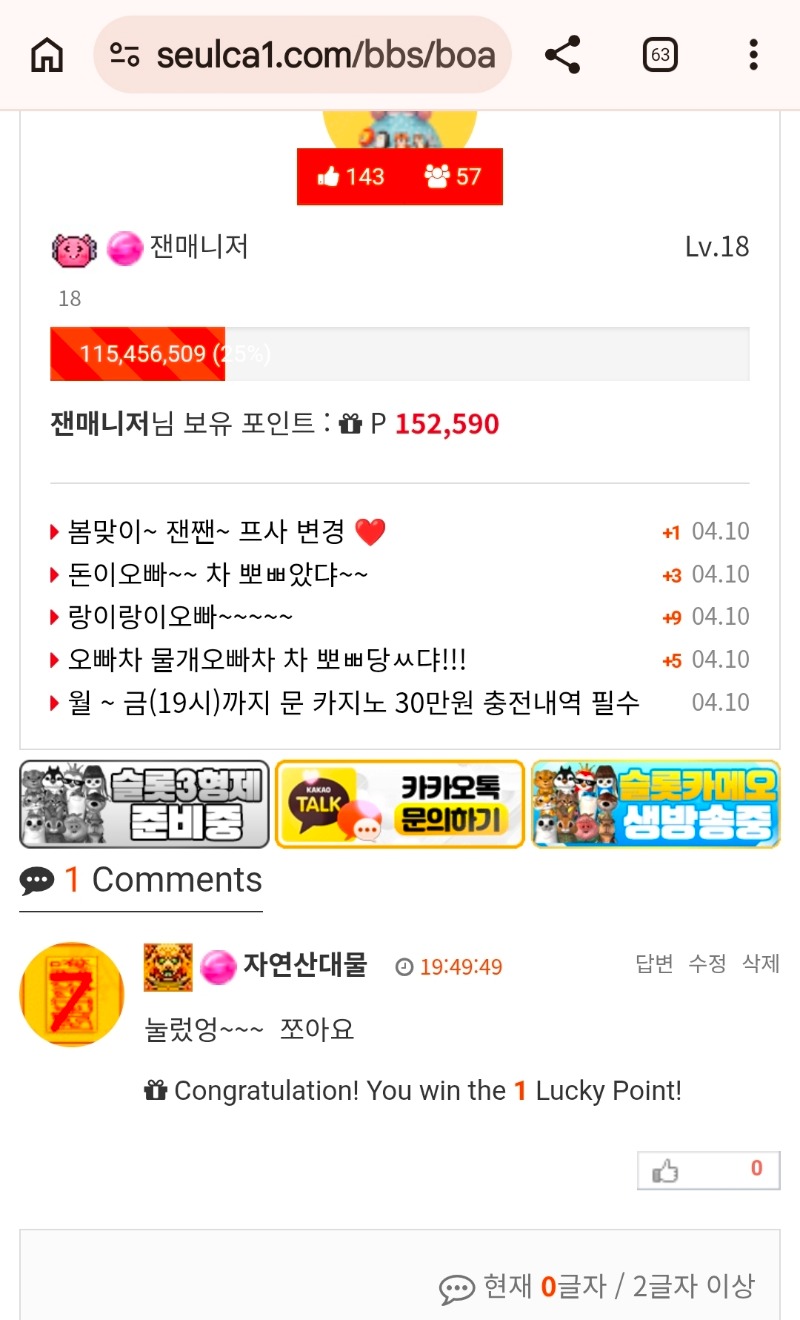Viewport: 800px width, 1320px height.
Task: Delete the comment with 삭제
Action: (760, 964)
